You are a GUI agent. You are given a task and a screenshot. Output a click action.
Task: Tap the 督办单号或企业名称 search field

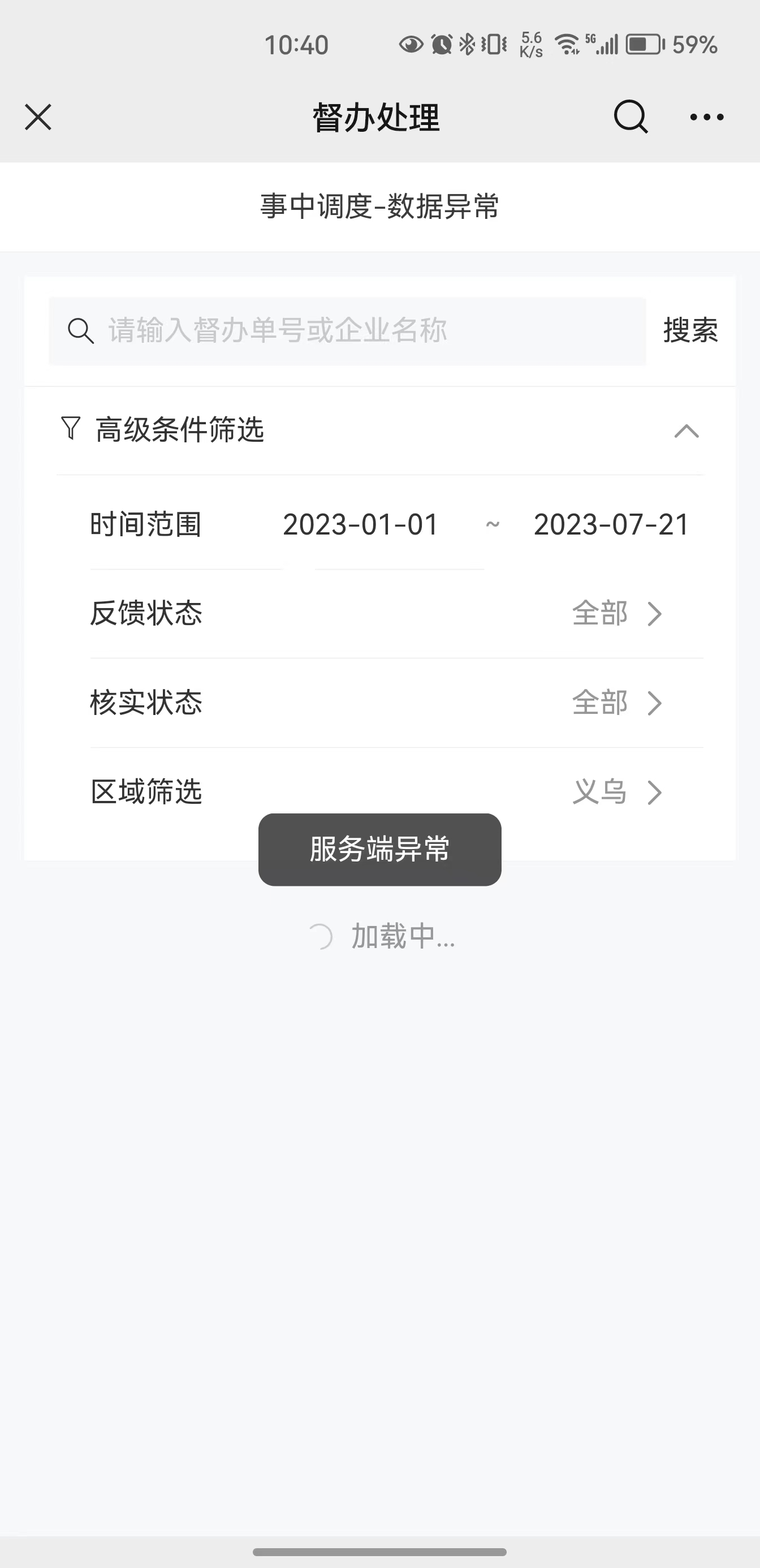coord(347,331)
